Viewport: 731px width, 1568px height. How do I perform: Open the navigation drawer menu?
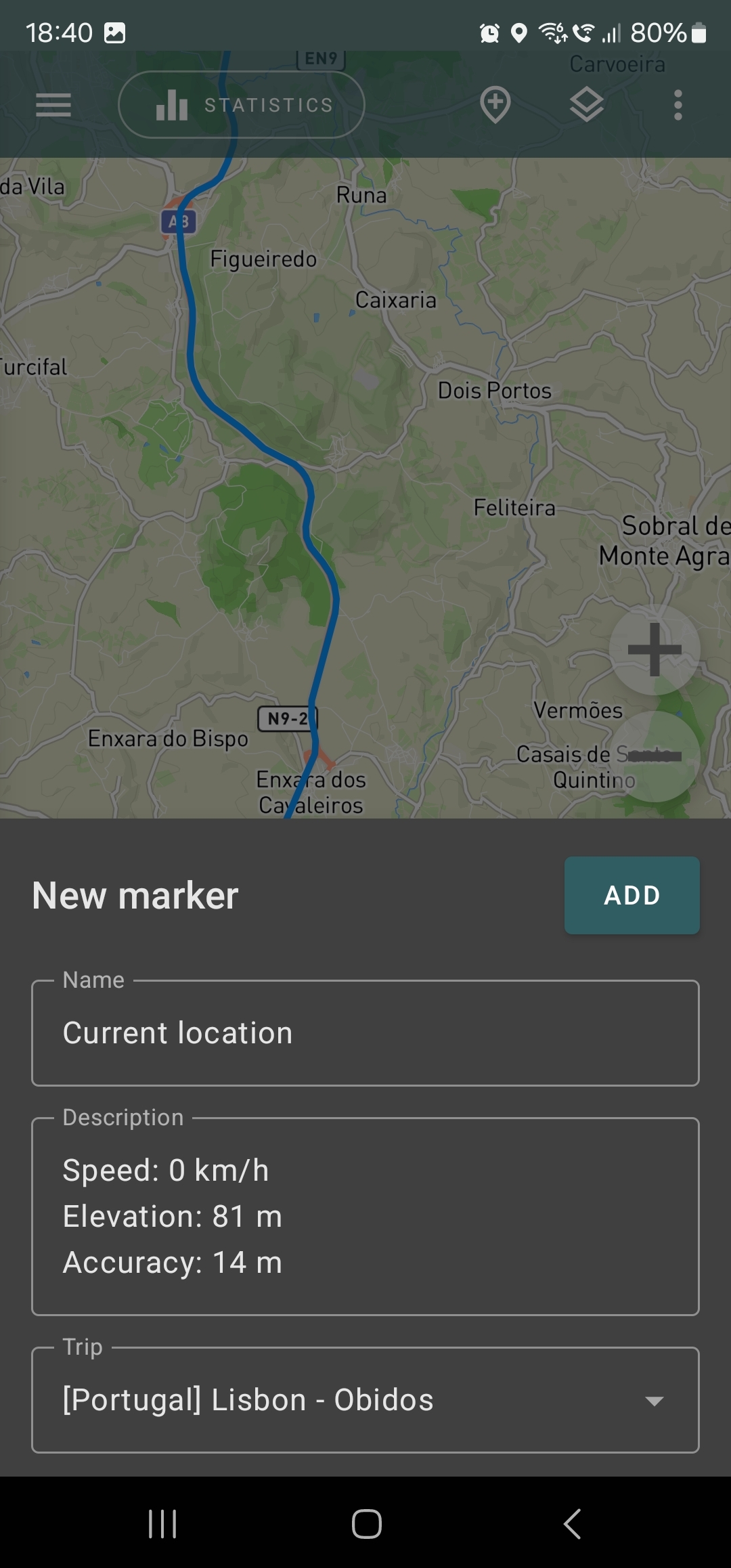[53, 105]
